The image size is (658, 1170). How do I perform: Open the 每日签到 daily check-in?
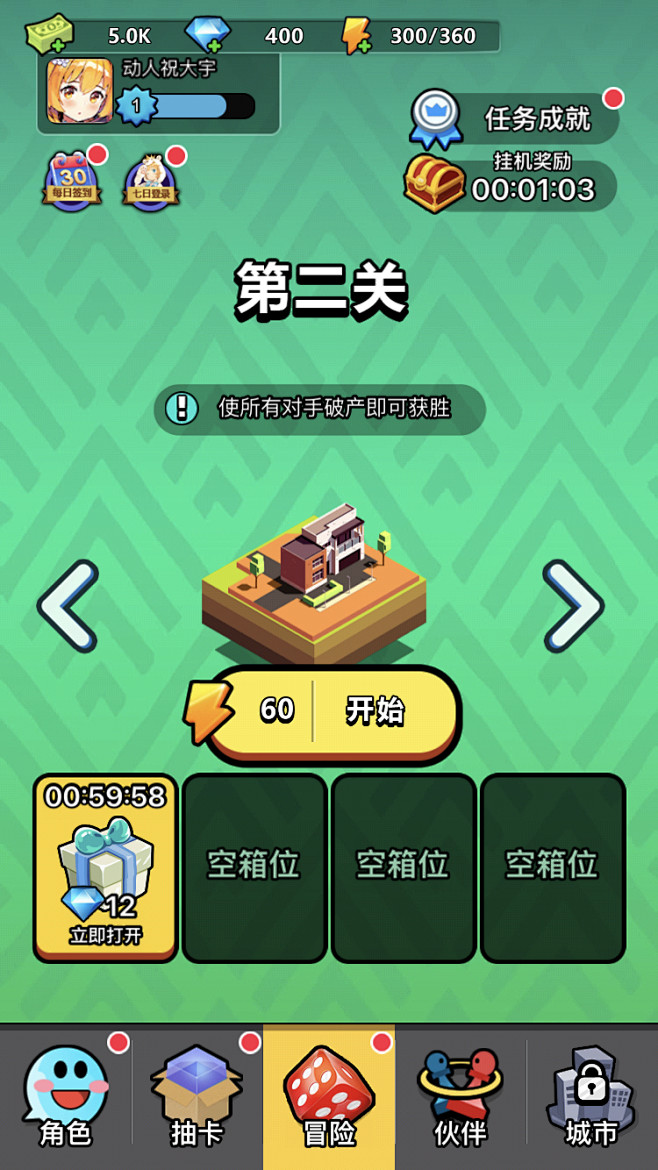[71, 181]
